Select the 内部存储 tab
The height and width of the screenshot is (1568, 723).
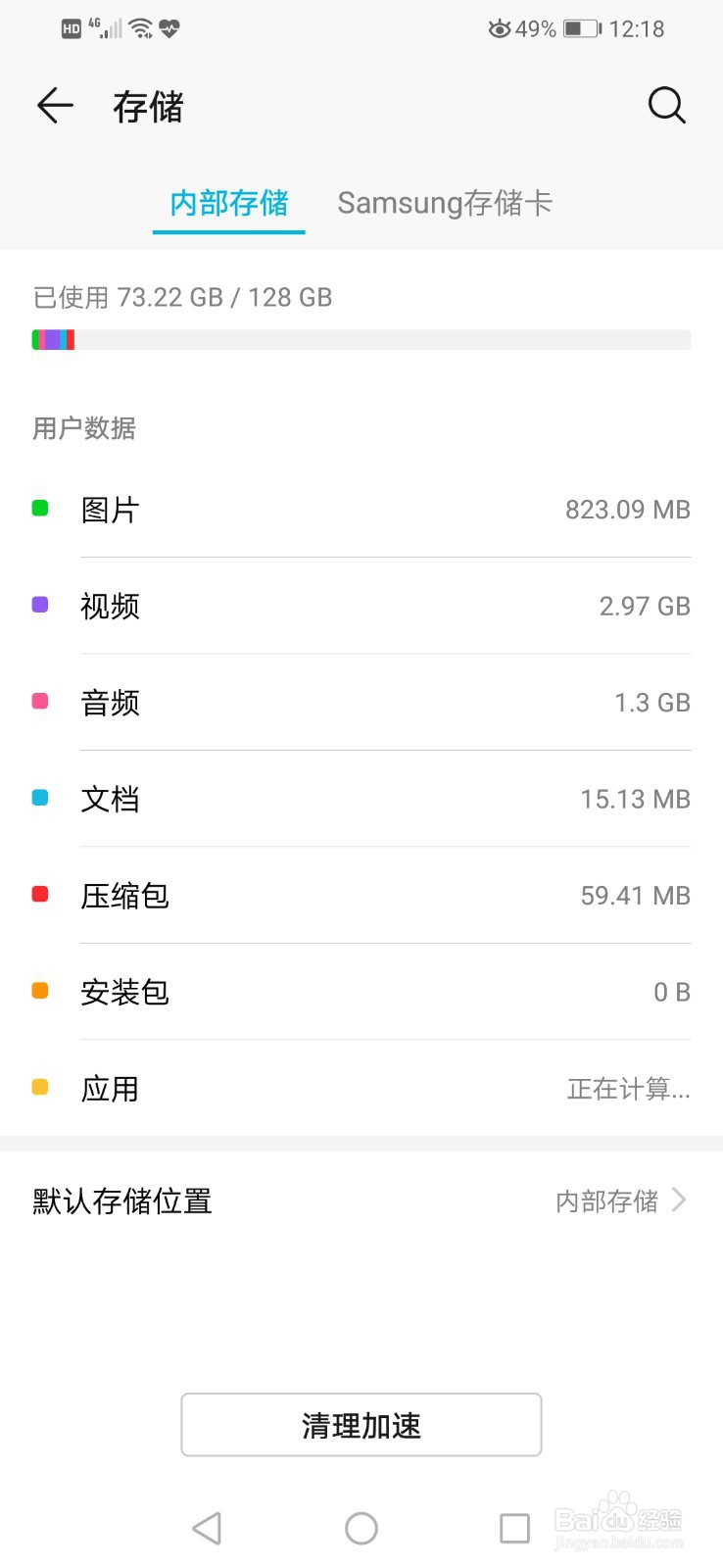click(x=229, y=203)
